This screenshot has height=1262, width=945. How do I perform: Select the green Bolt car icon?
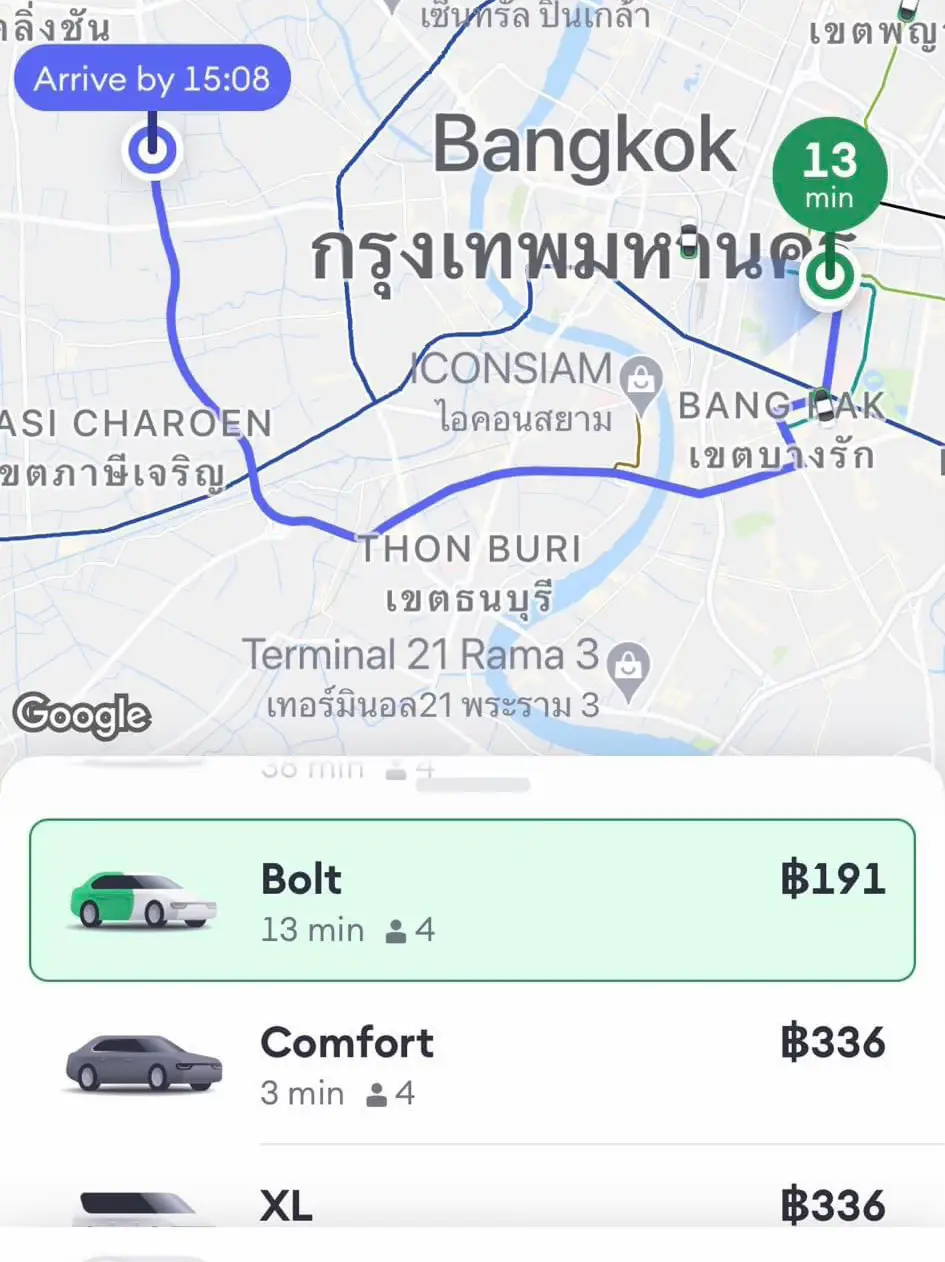coord(142,898)
